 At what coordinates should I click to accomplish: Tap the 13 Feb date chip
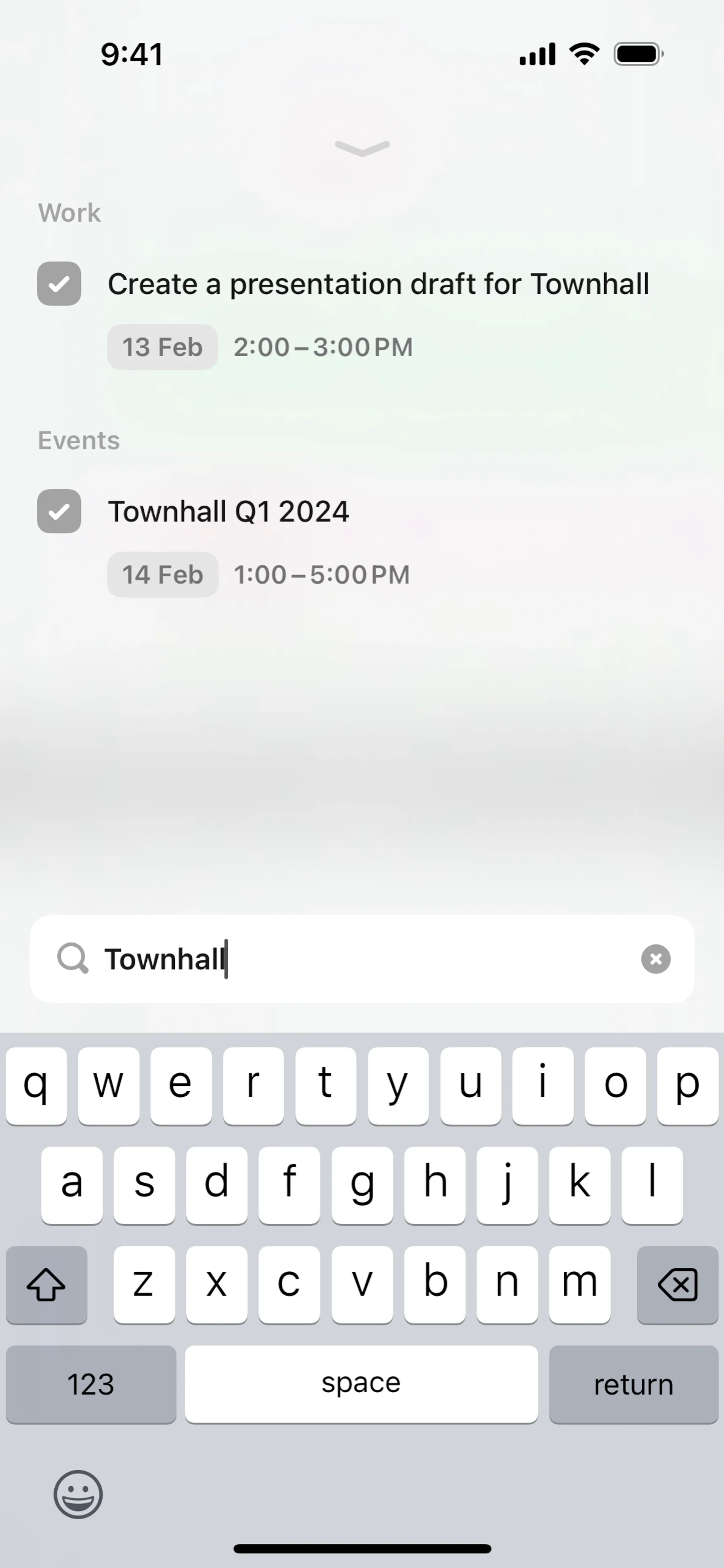click(x=162, y=347)
